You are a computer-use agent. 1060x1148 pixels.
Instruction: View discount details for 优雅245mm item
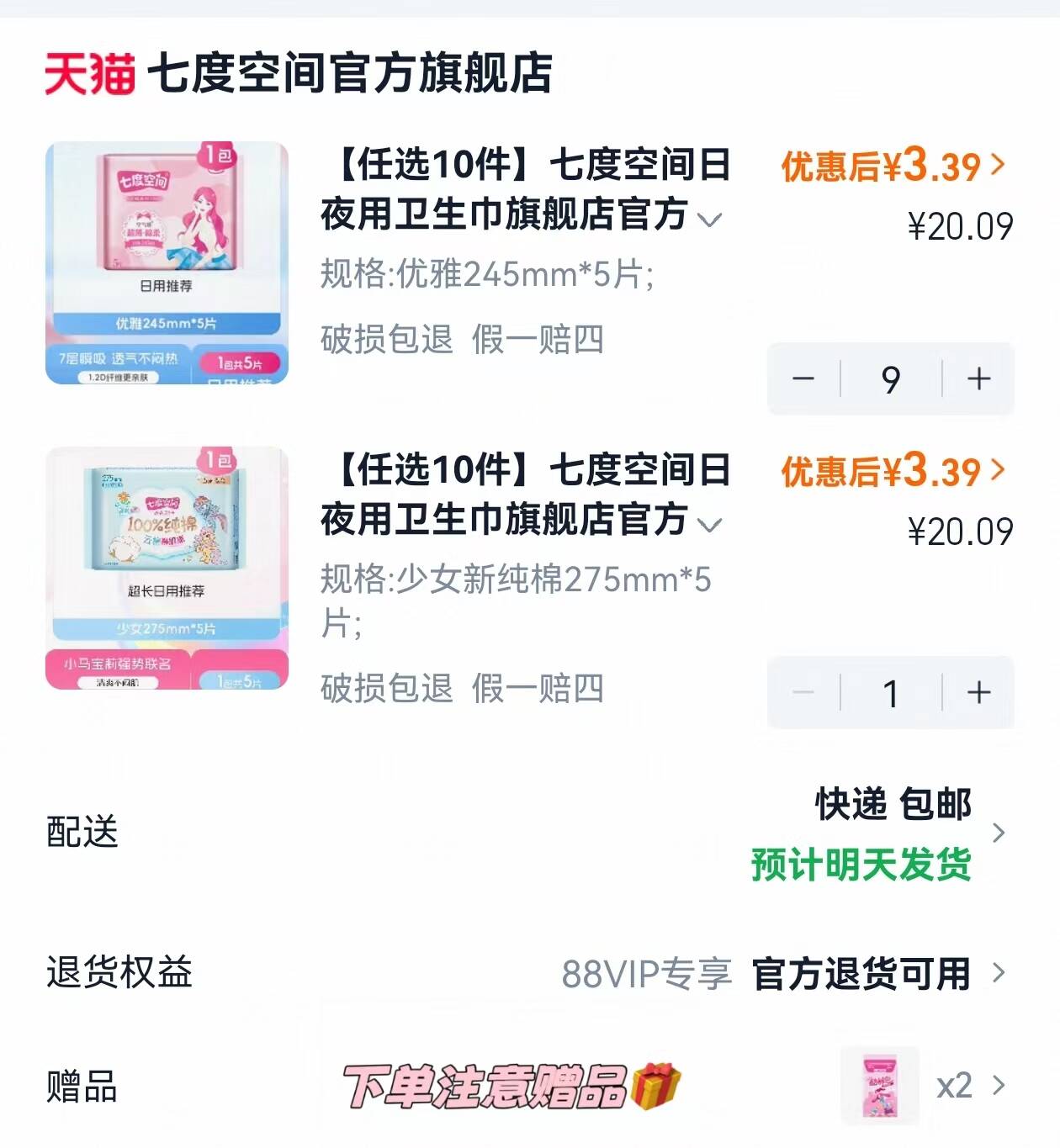(x=893, y=166)
